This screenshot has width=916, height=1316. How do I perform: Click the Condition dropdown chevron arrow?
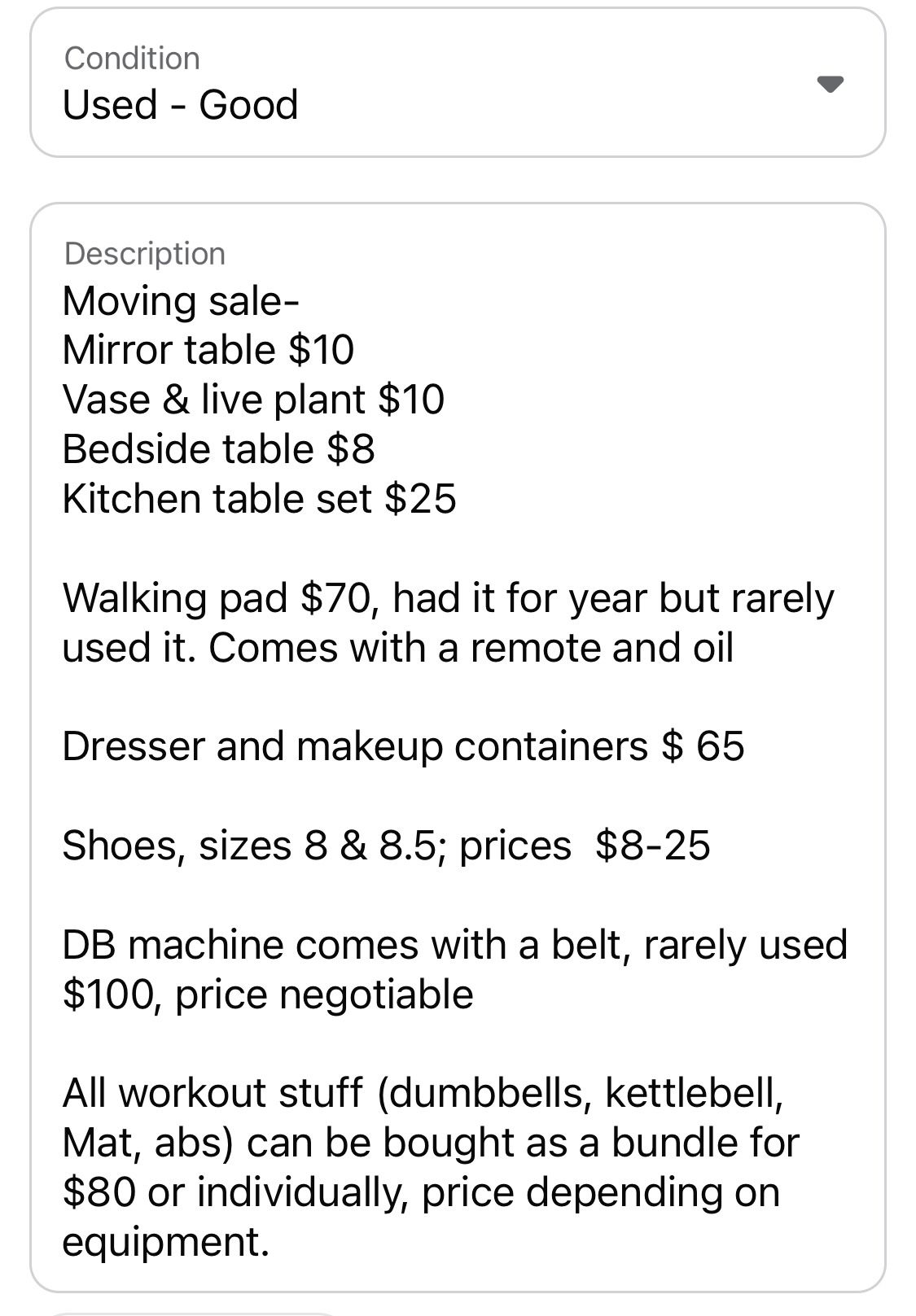829,85
